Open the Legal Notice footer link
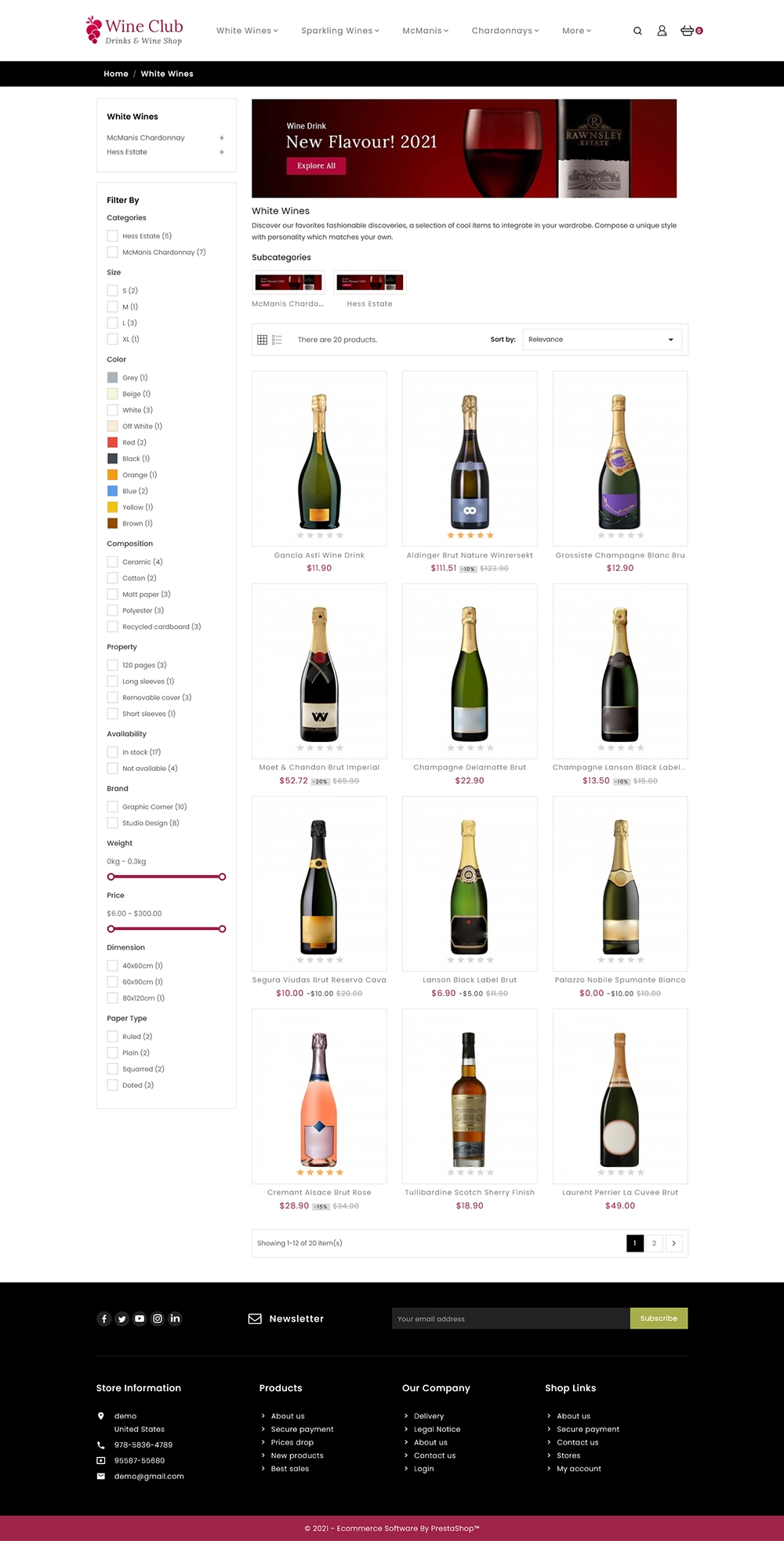The image size is (784, 1541). coord(437,1429)
